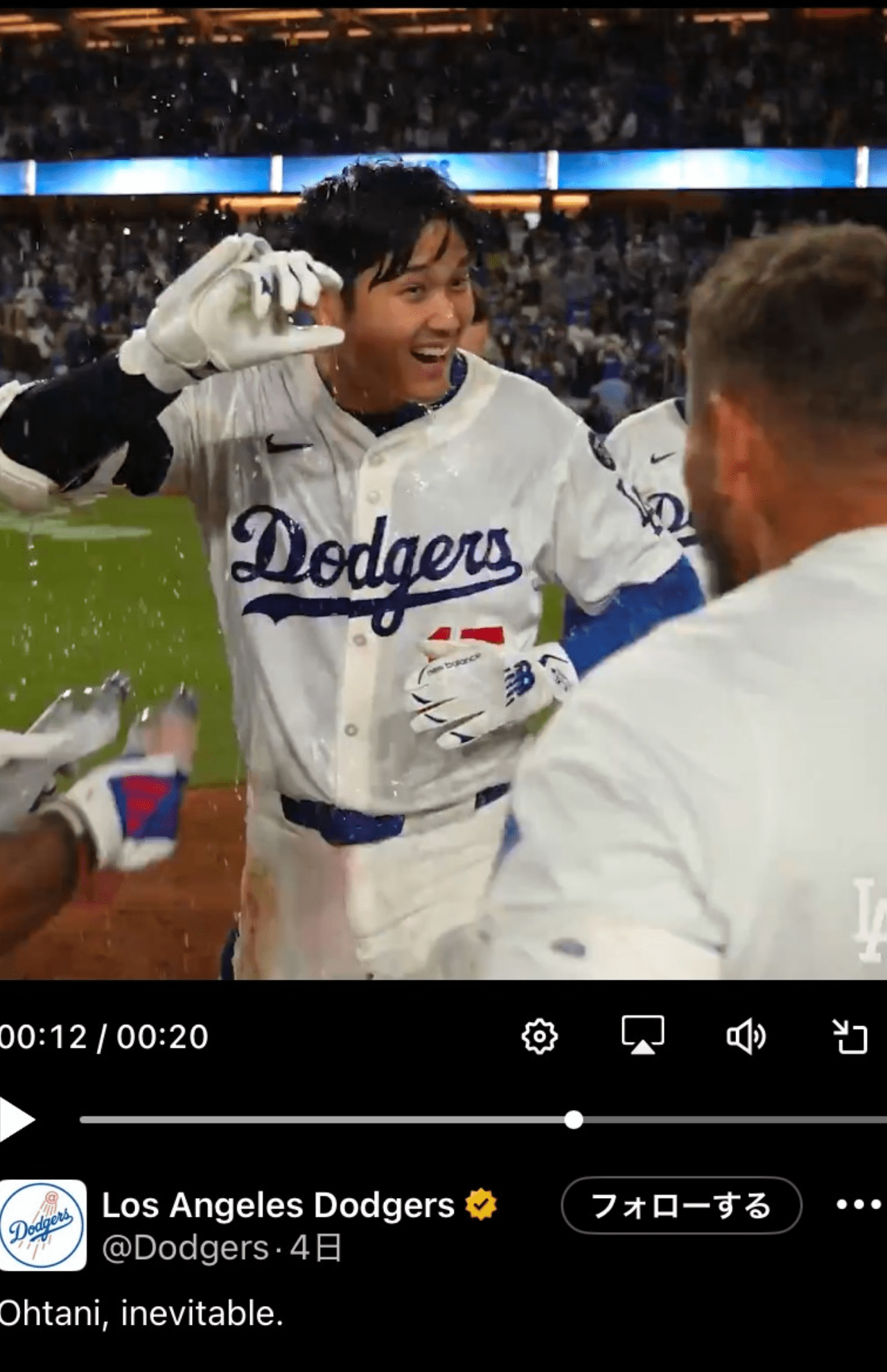Activate the picture-in-picture pop-out icon
Screen dimensions: 887x1372
pyautogui.click(x=848, y=1035)
